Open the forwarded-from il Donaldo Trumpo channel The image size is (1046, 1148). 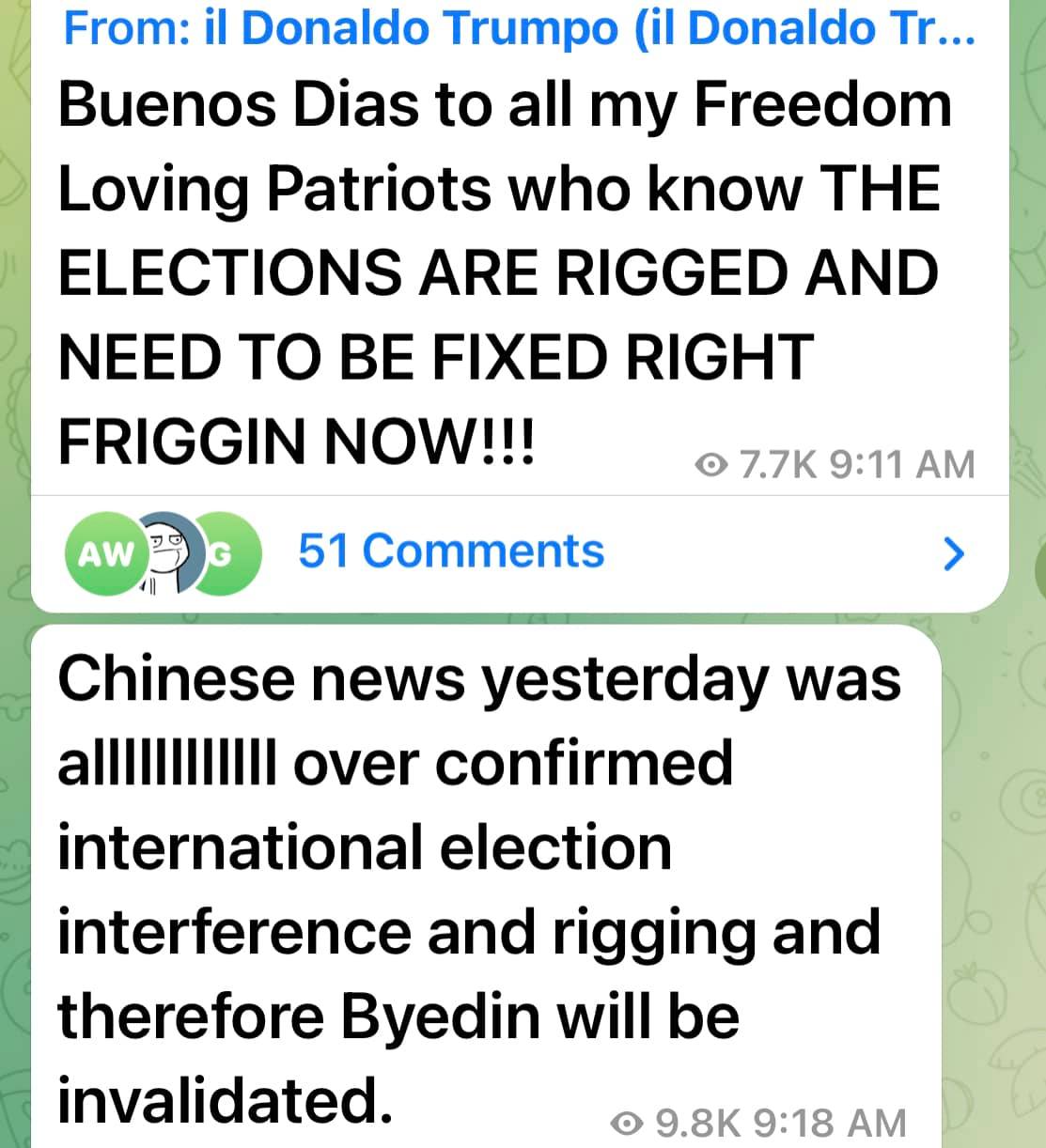pos(517,28)
